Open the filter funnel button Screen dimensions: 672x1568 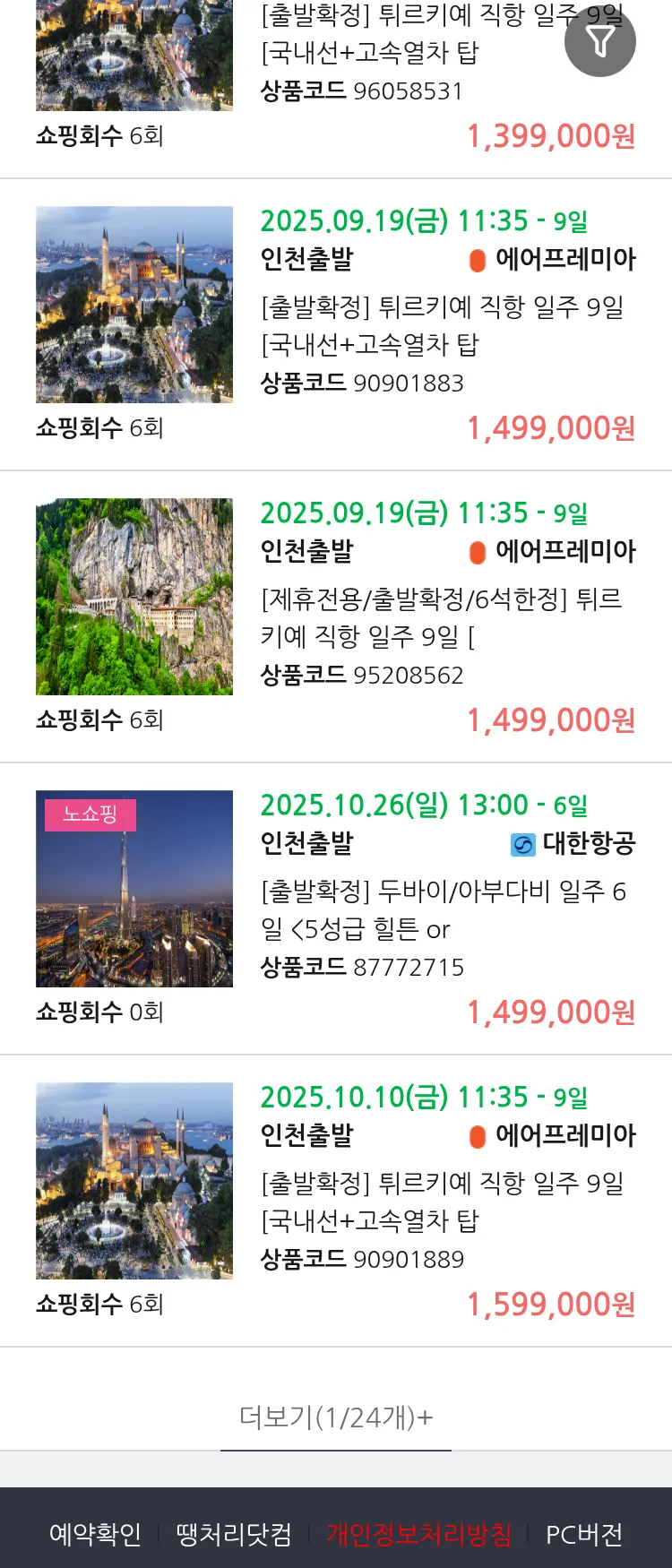(600, 41)
